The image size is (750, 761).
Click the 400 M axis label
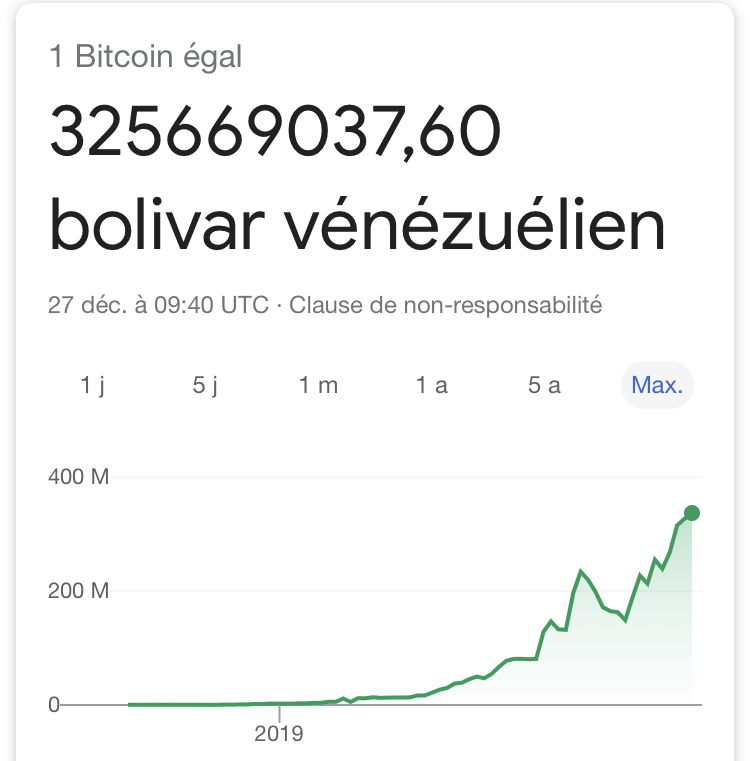coord(78,477)
